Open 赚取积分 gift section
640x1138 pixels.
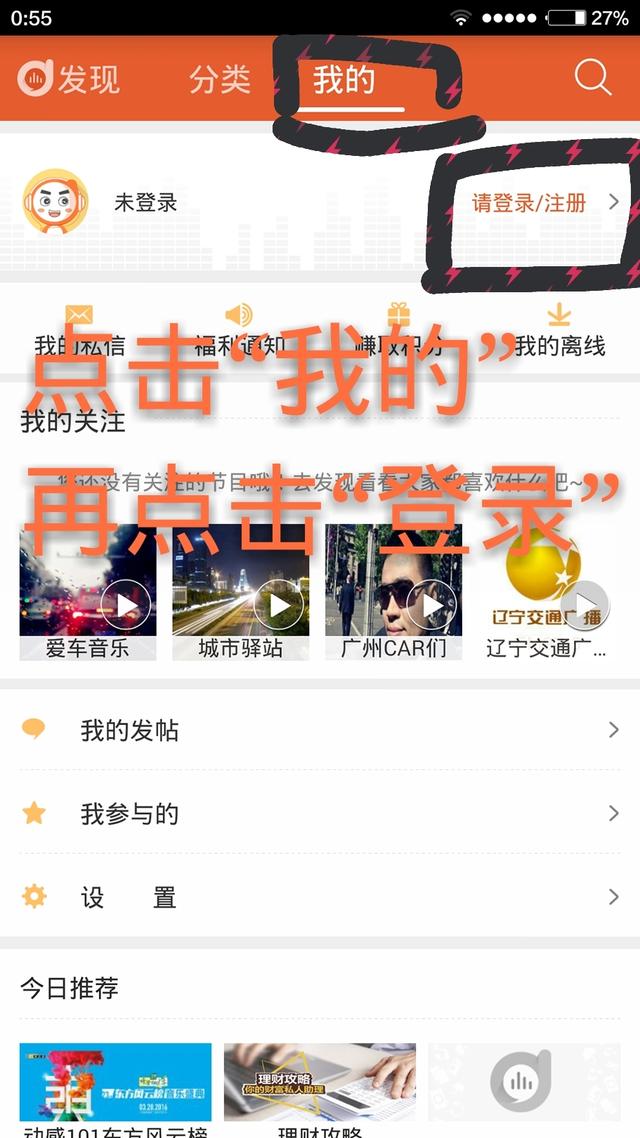(399, 332)
